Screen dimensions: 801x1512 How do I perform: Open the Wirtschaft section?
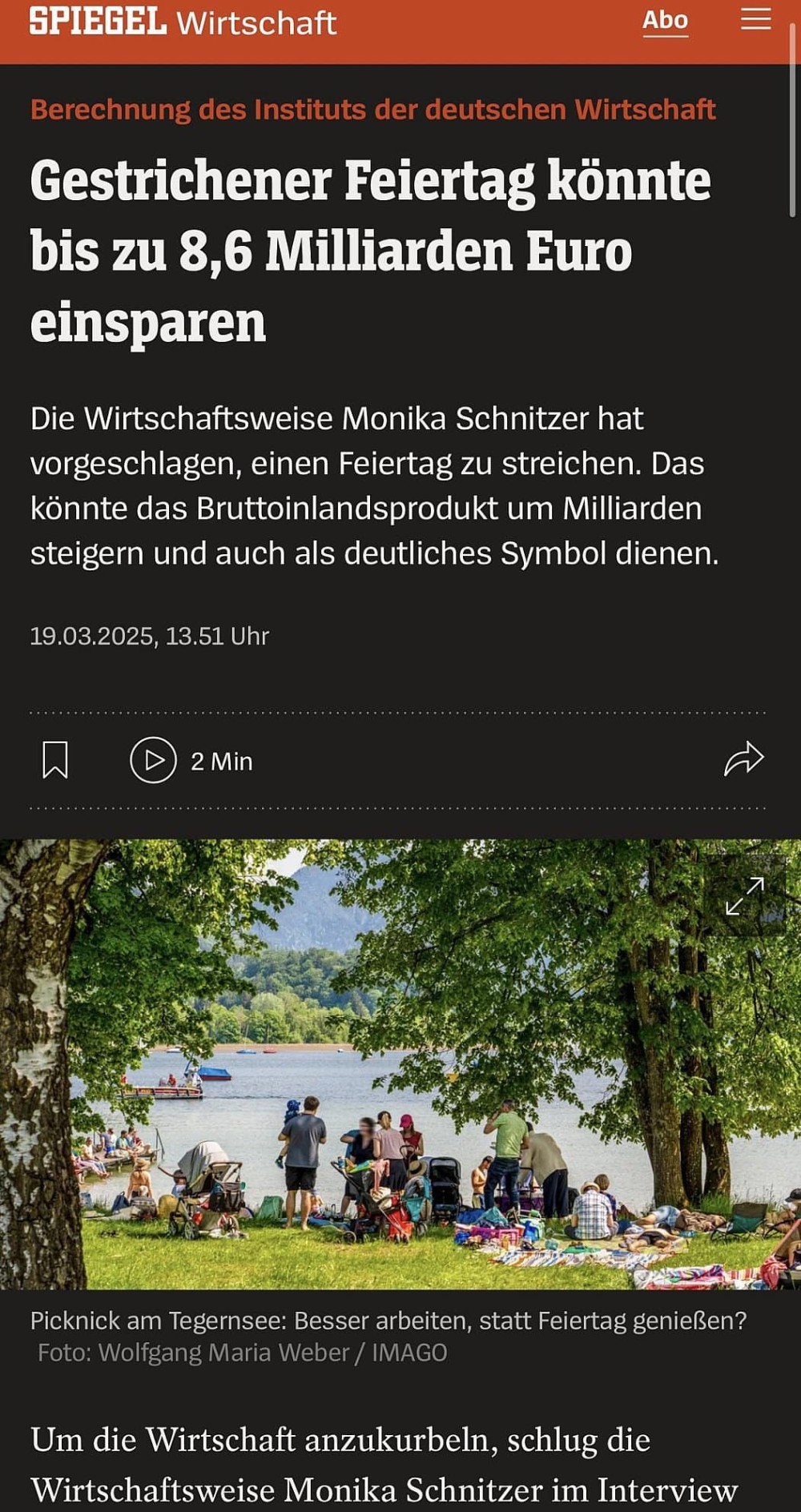point(256,23)
